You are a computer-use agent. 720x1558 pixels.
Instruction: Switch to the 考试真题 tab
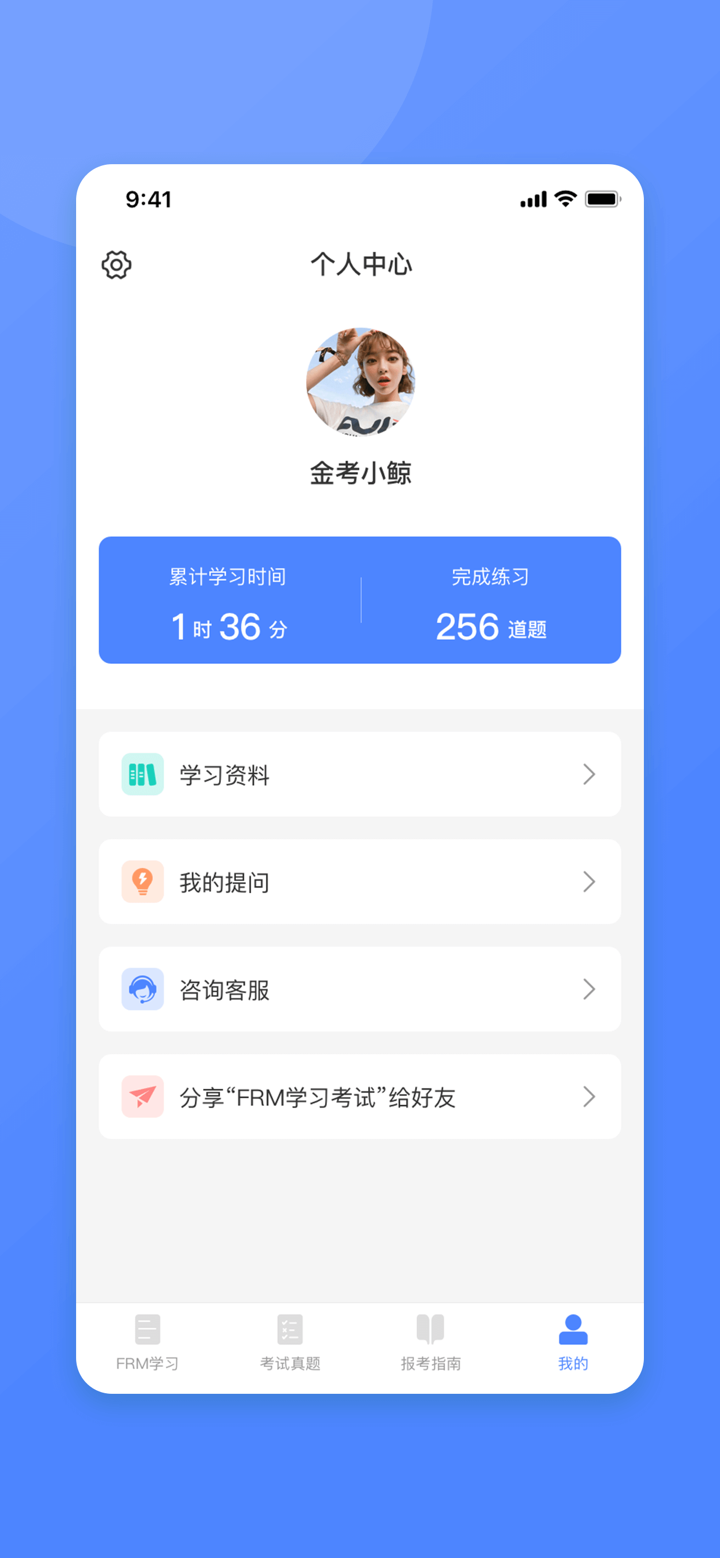click(x=289, y=1345)
